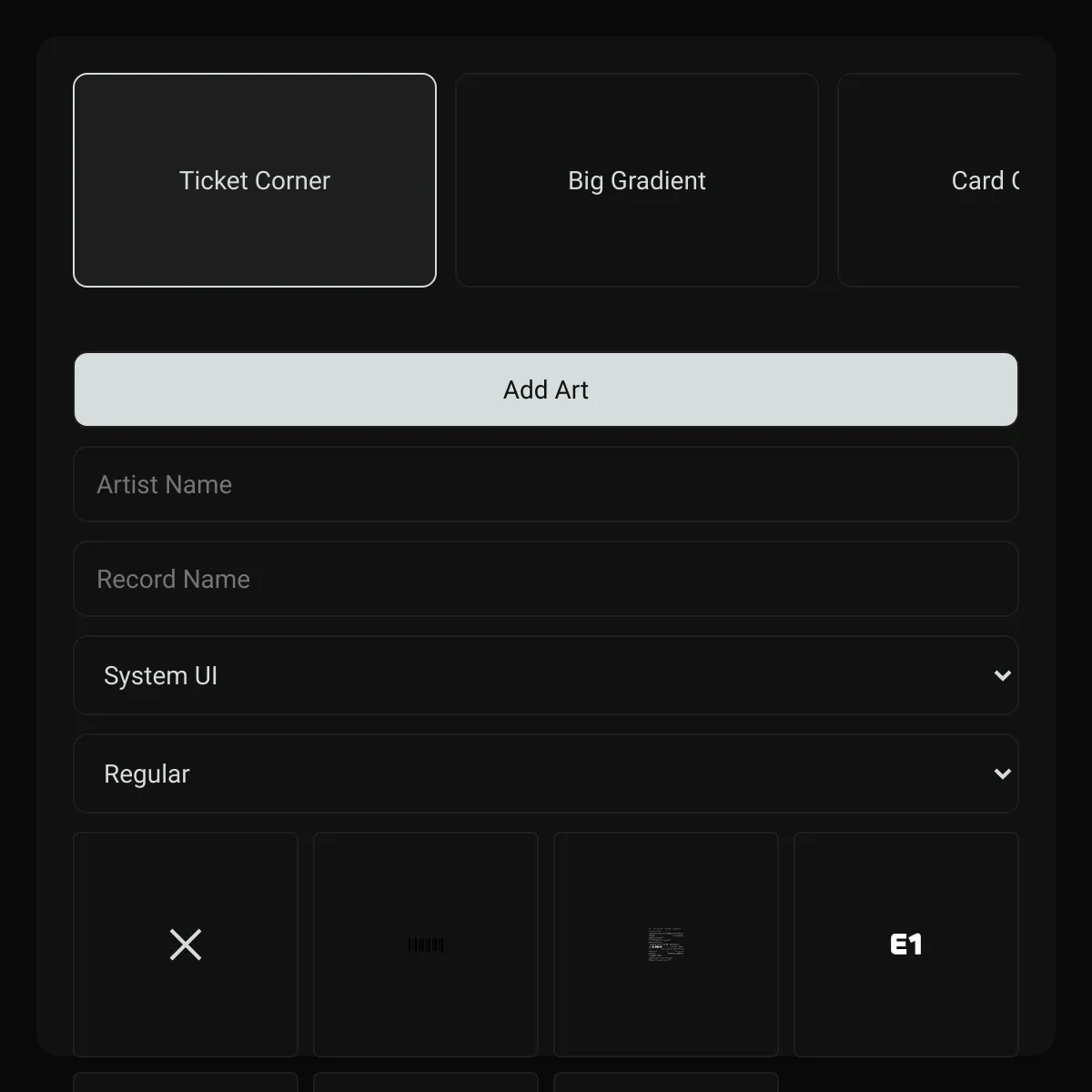
Task: Pick the barcode overlay tile
Action: click(426, 945)
